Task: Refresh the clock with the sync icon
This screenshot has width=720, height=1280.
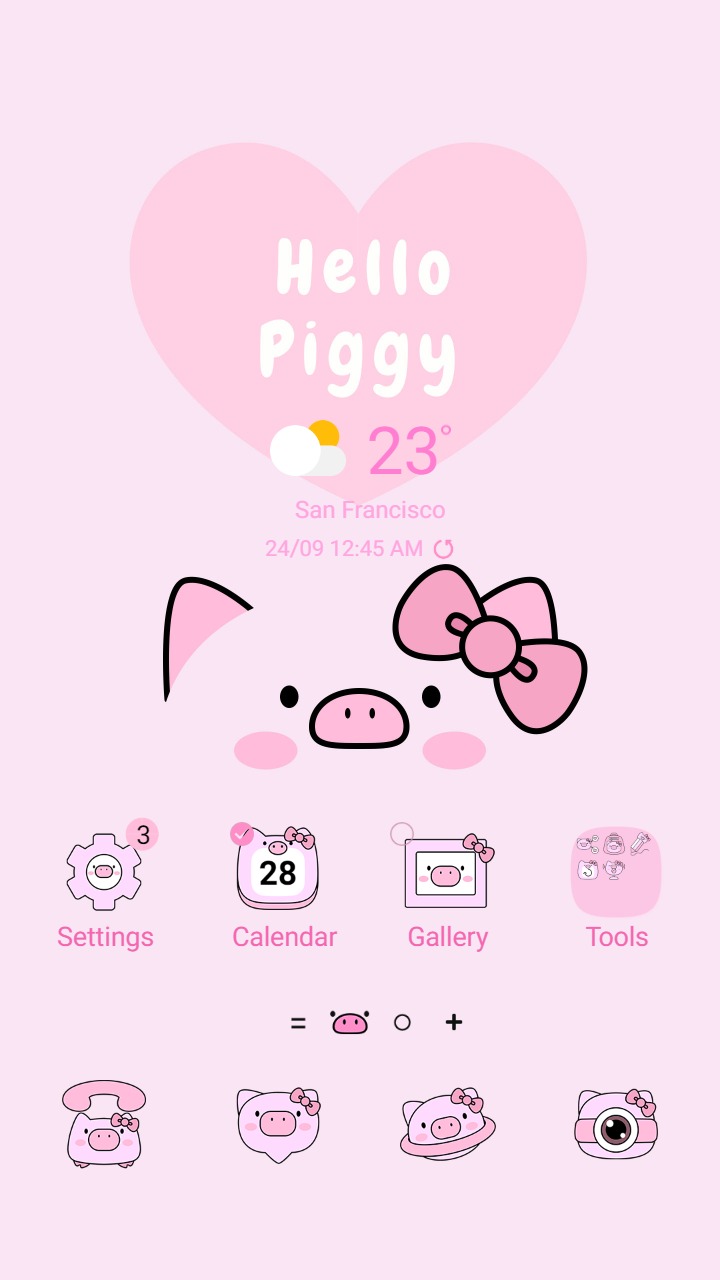Action: [x=442, y=548]
